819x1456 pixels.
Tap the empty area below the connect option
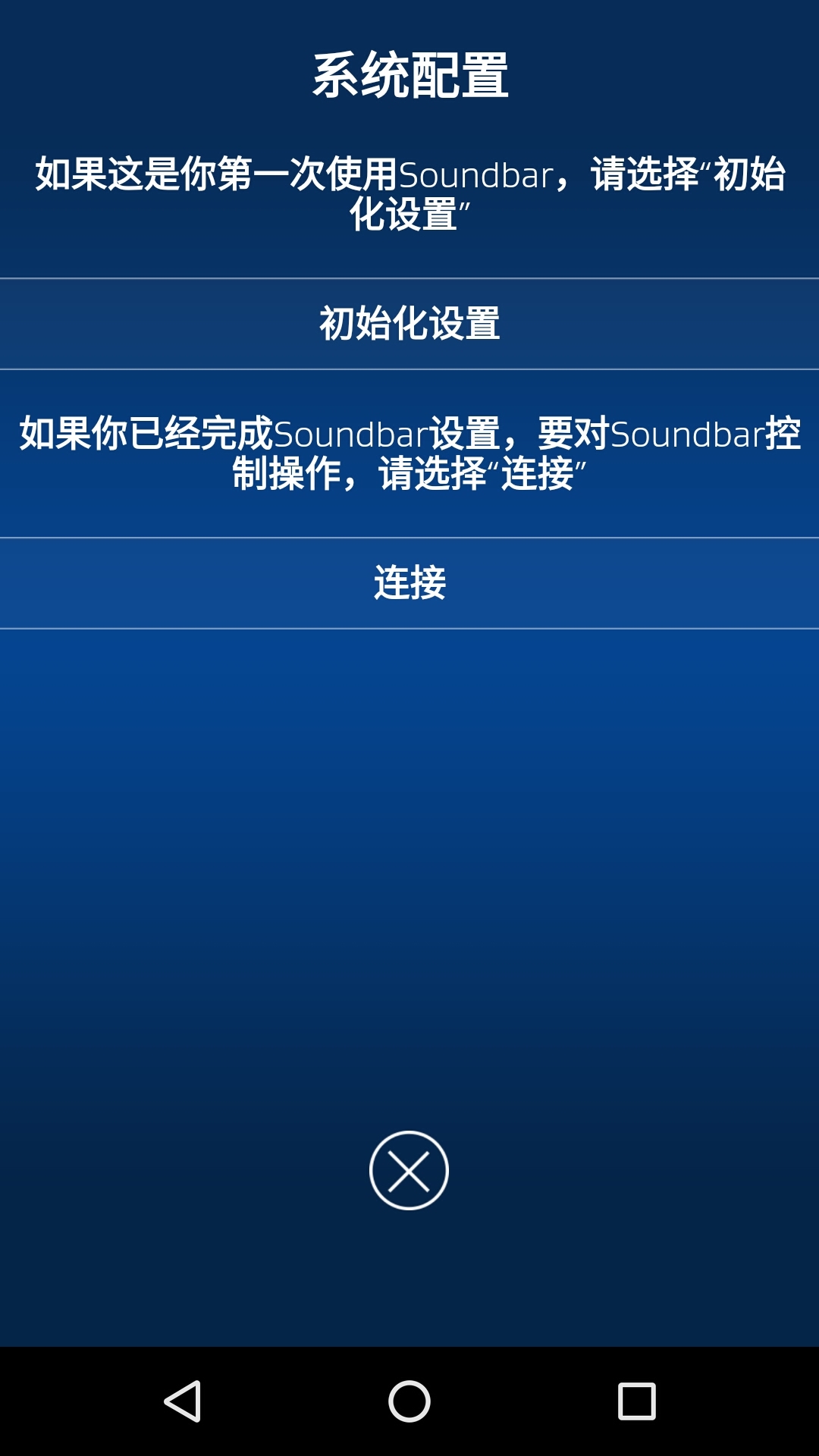409,834
